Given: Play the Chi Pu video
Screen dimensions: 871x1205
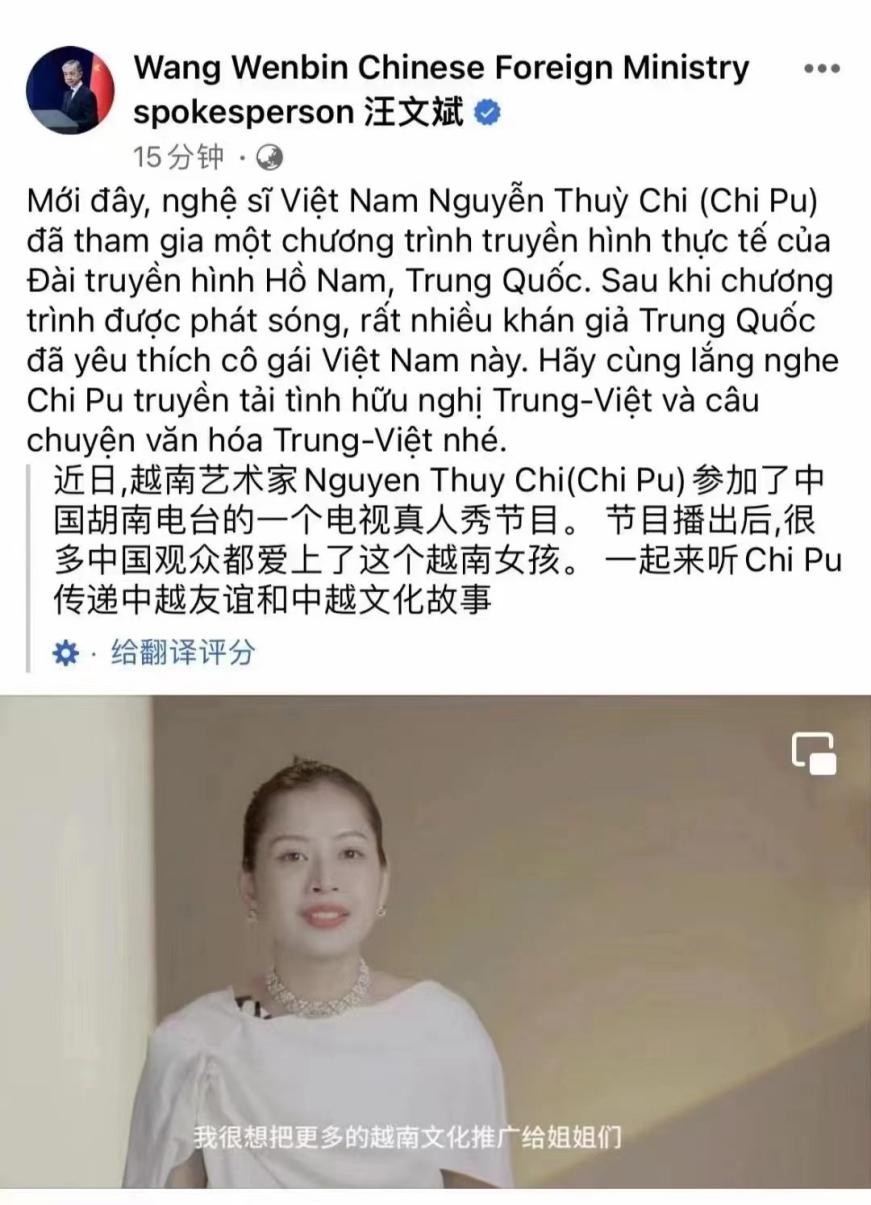Looking at the screenshot, I should click(435, 940).
